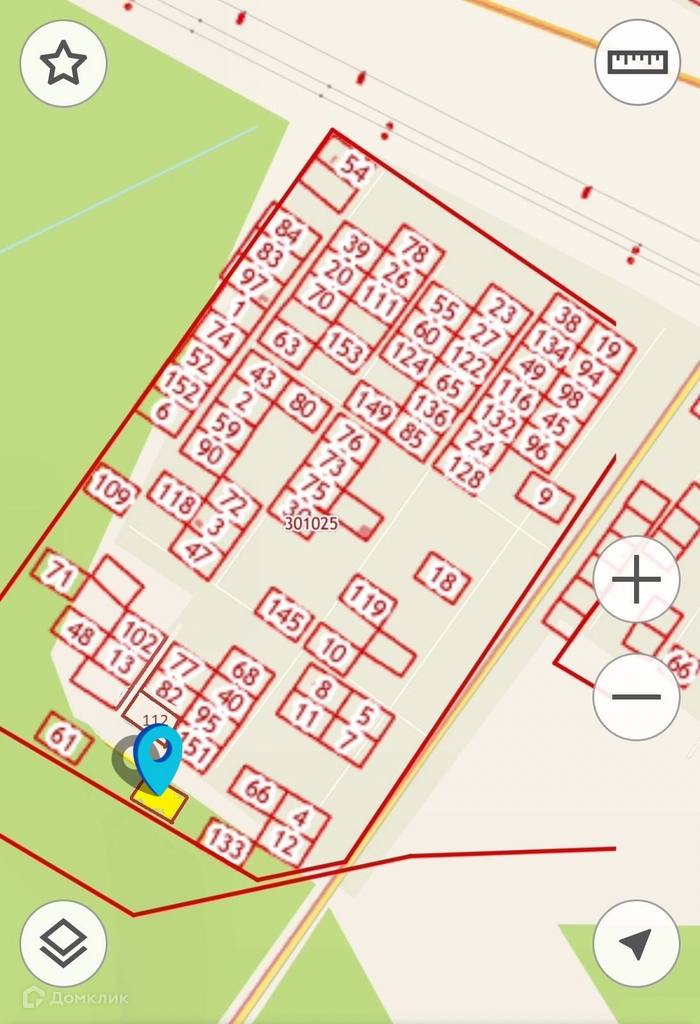Center the map on my location
Viewport: 700px width, 1024px height.
pyautogui.click(x=636, y=943)
